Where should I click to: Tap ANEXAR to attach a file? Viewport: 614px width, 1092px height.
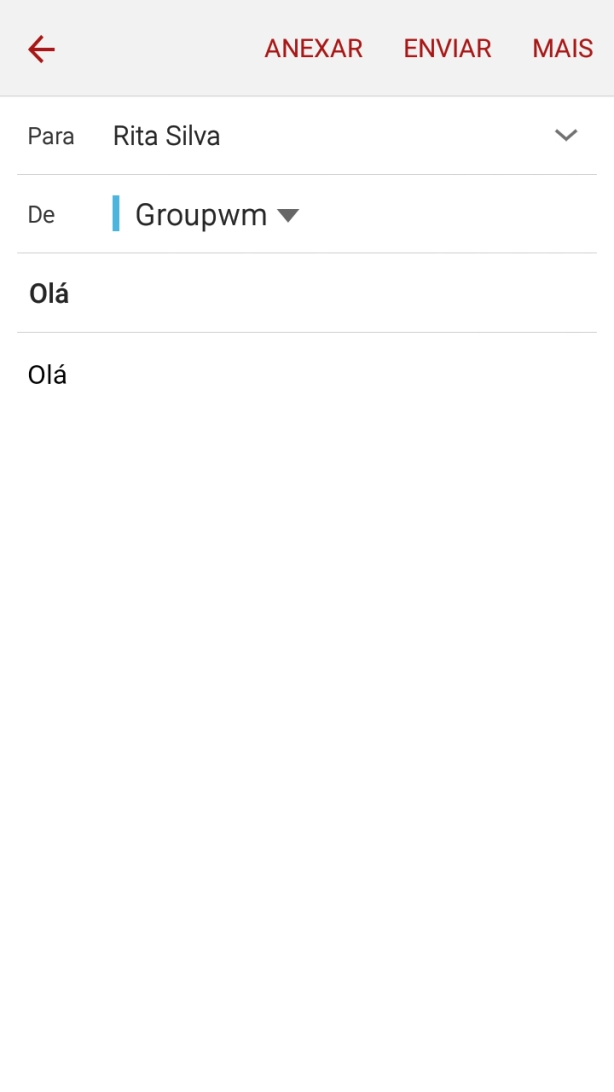click(313, 49)
